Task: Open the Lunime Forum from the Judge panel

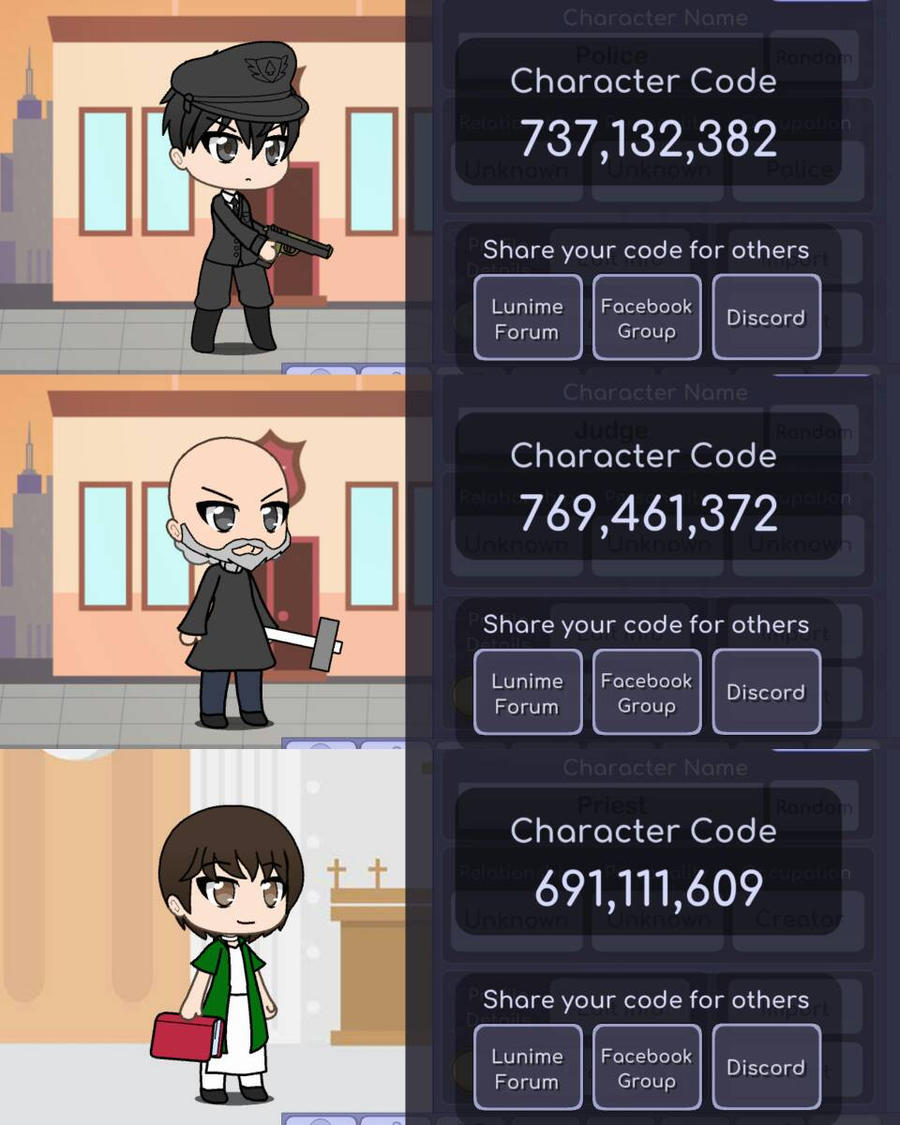Action: (527, 691)
